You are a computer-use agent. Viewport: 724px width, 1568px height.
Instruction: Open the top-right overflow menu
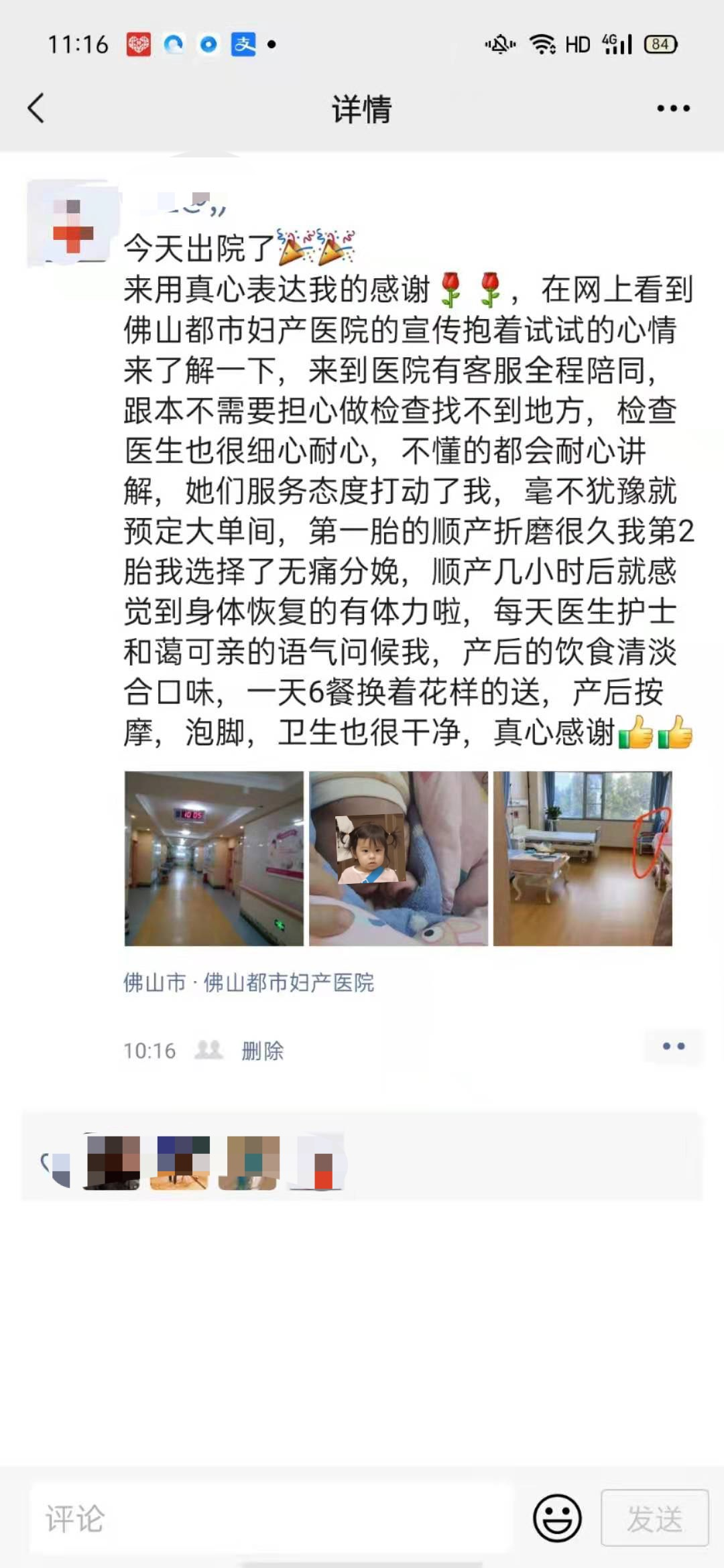tap(673, 109)
